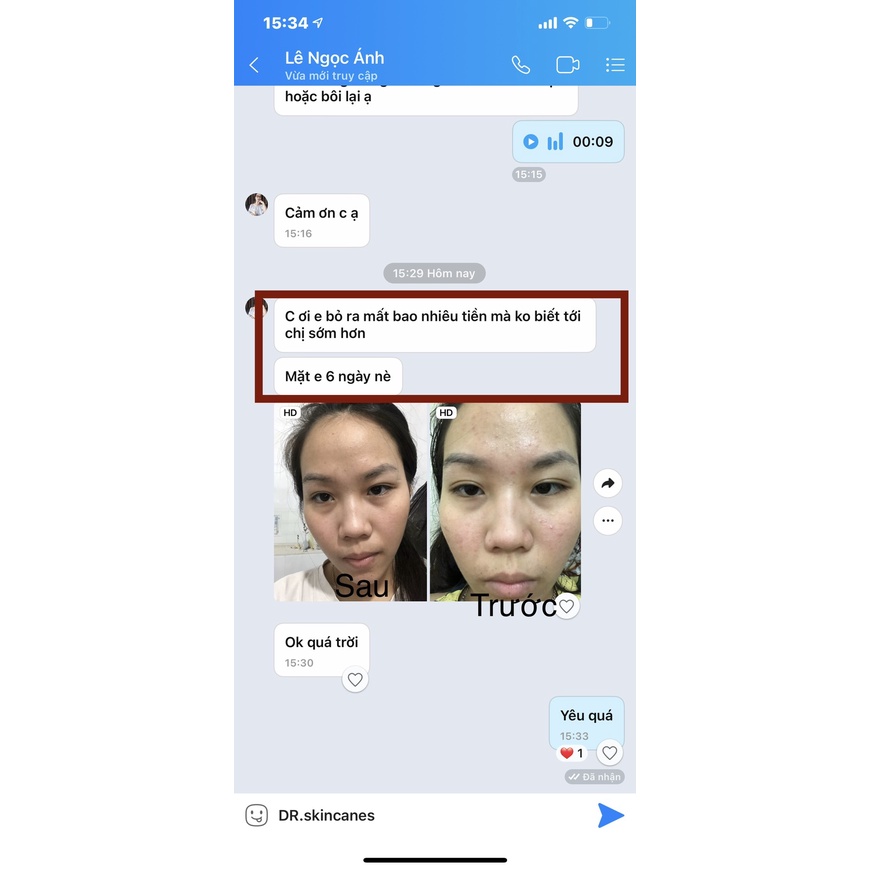Open the photo labeled Trước
870x870 pixels.
pyautogui.click(x=505, y=500)
